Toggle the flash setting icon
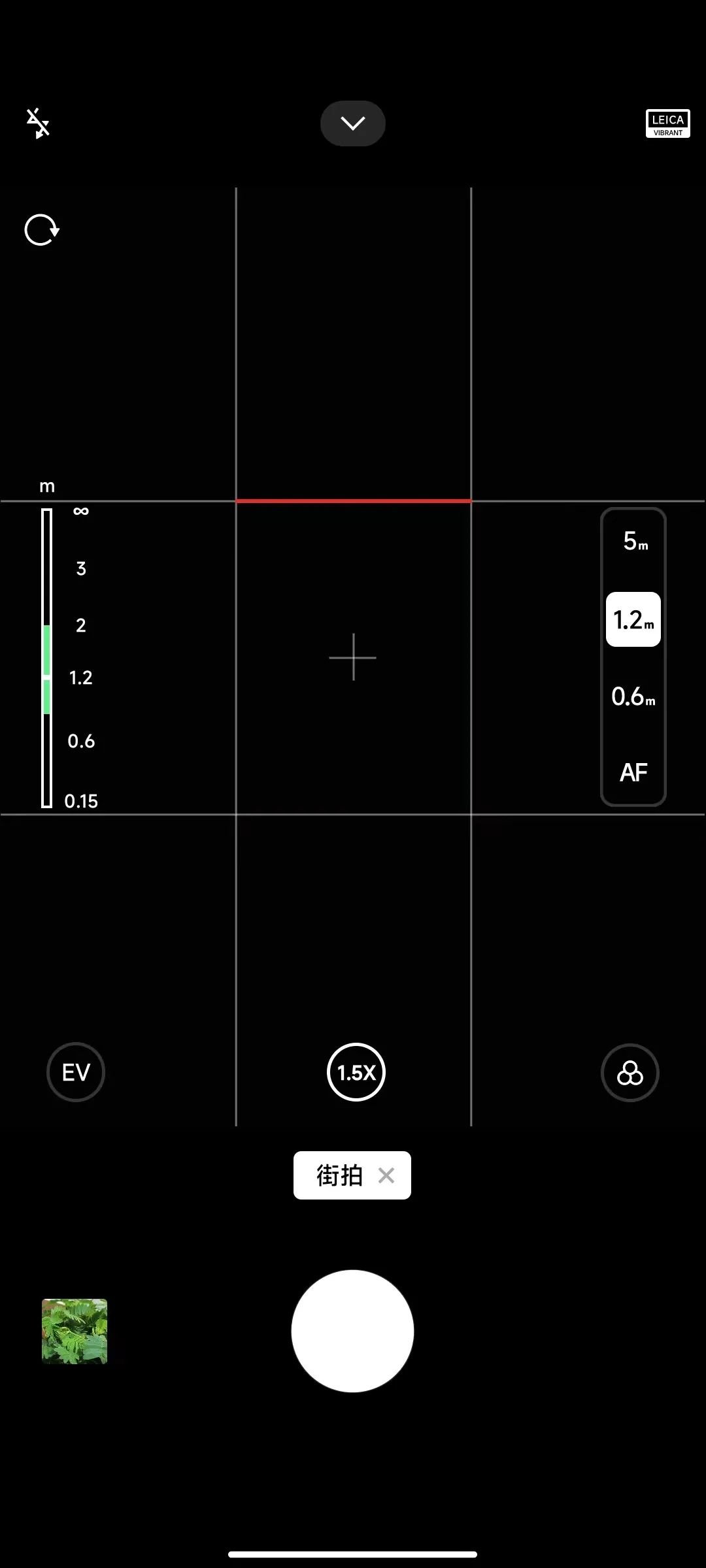The height and width of the screenshot is (1568, 706). click(38, 123)
